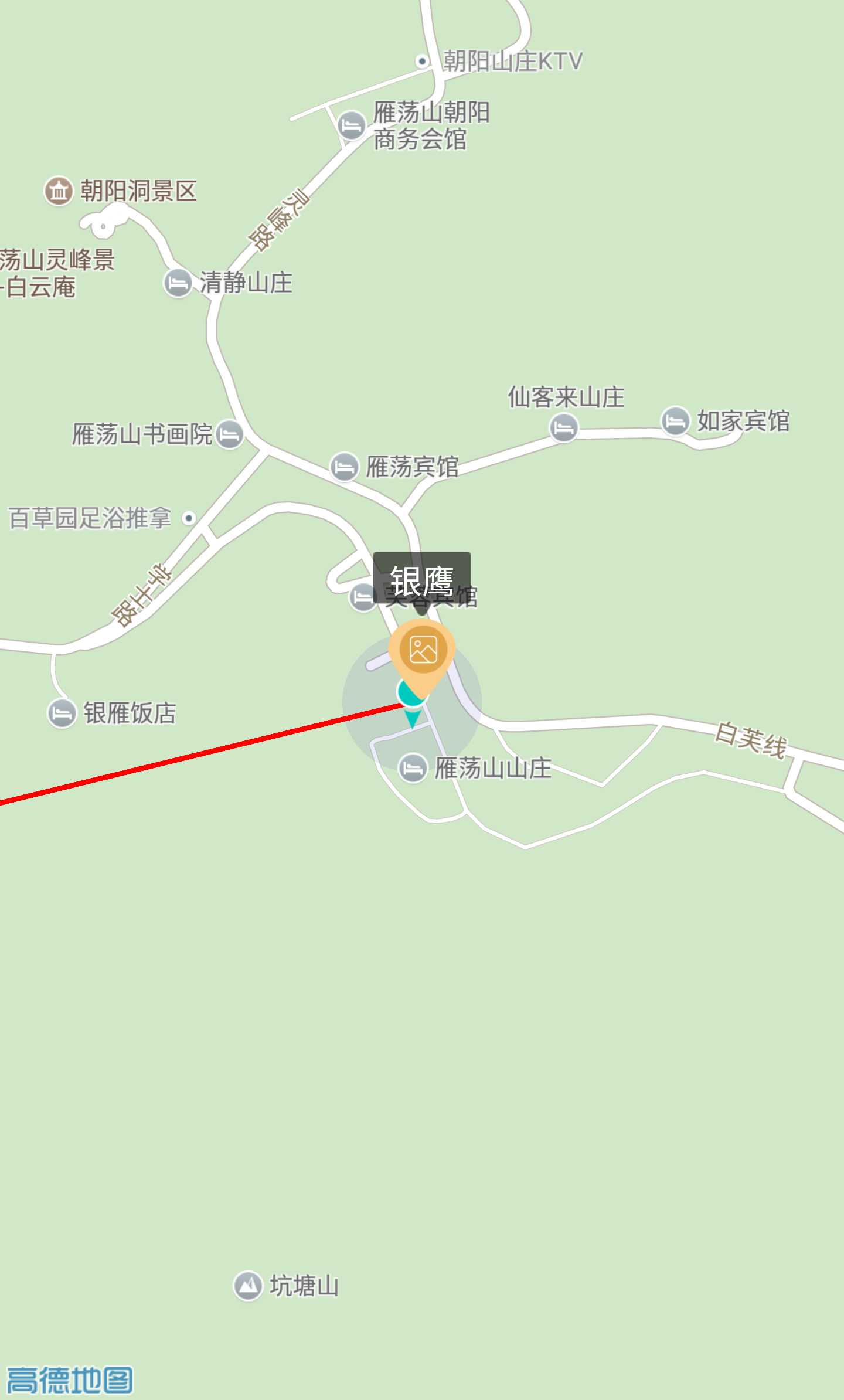The image size is (844, 1400).
Task: Open the 仙客来山庄 hotel point
Action: tap(563, 427)
